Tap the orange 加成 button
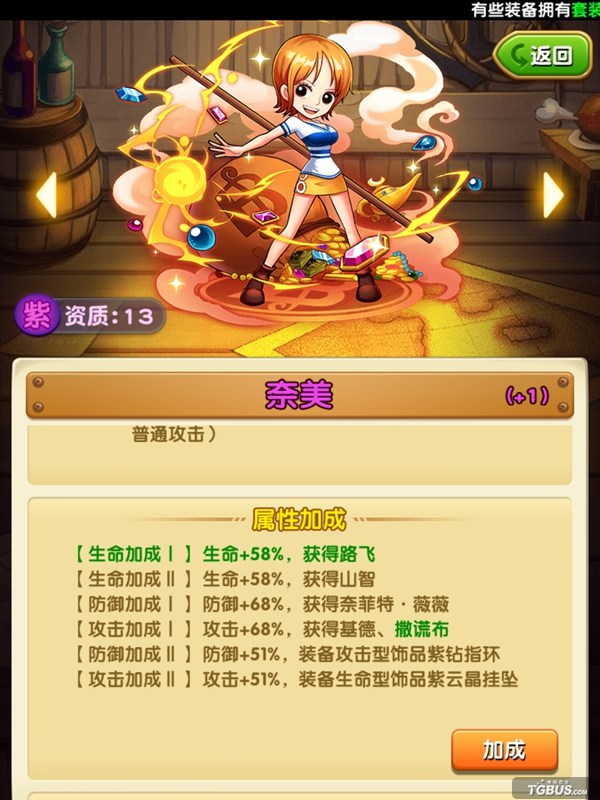The height and width of the screenshot is (800, 600). click(x=503, y=748)
